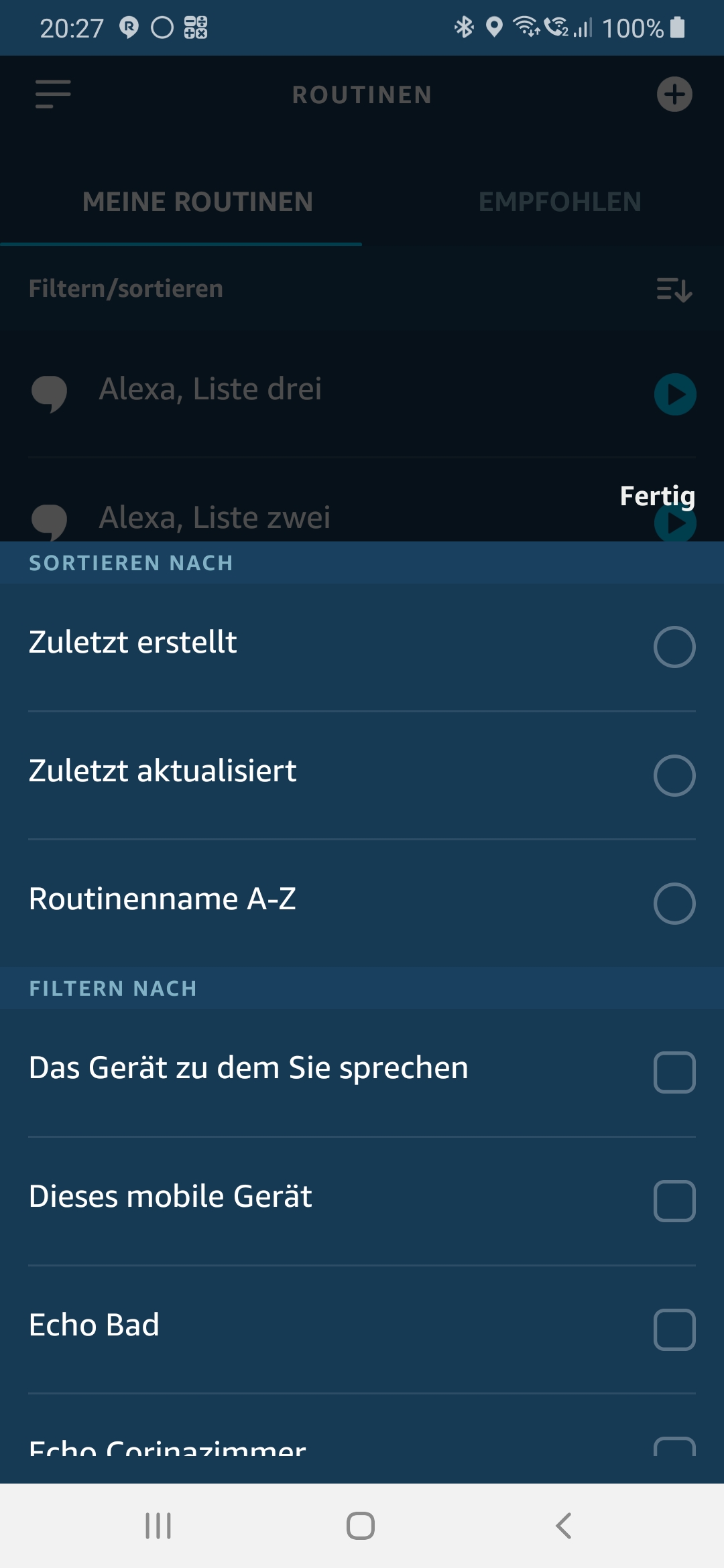
Task: Open recent apps from the navigation bar
Action: click(x=158, y=1526)
